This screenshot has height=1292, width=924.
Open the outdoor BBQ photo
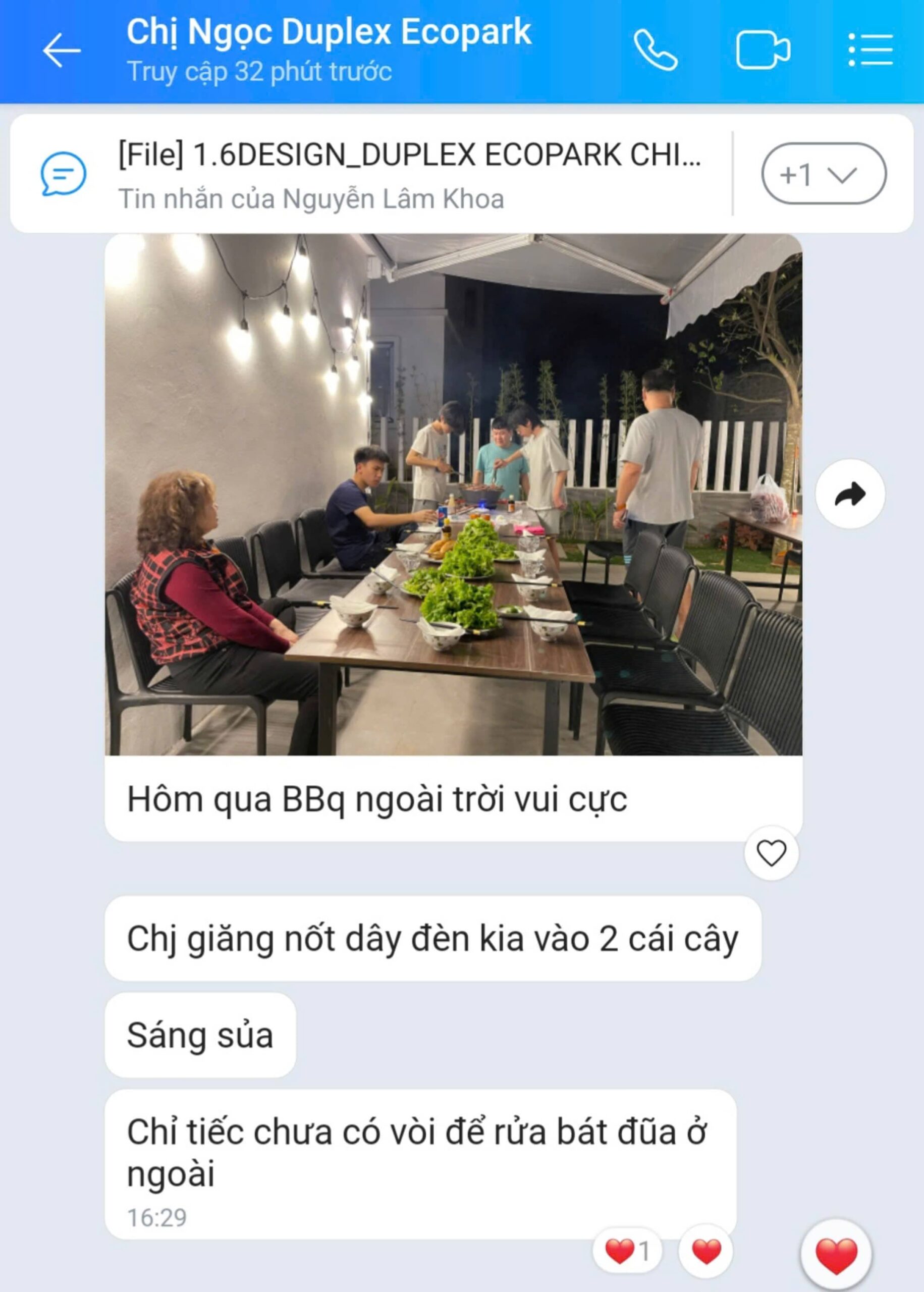(x=454, y=494)
